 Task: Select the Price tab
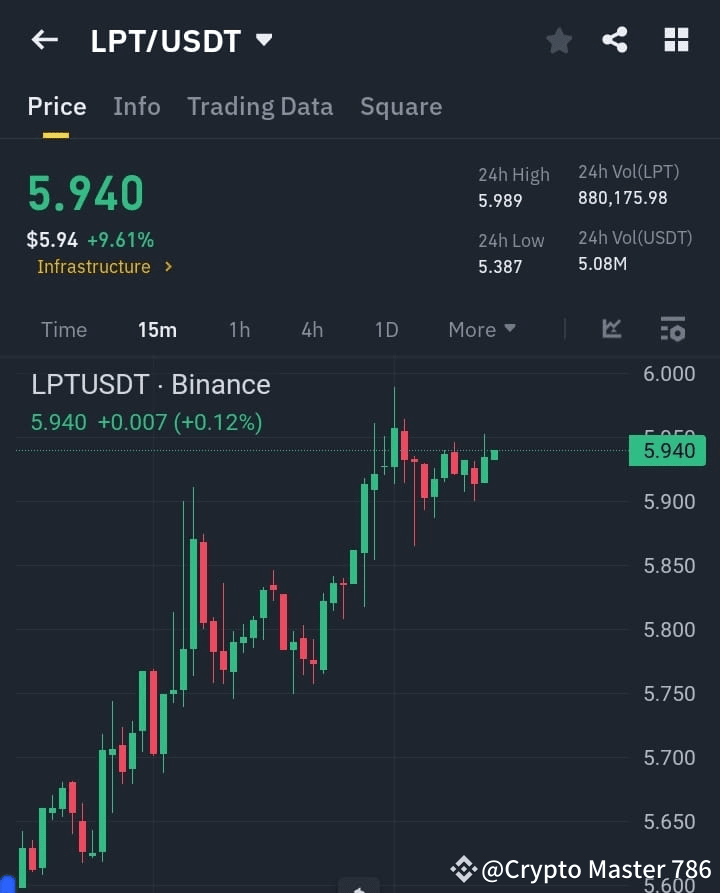coord(56,106)
